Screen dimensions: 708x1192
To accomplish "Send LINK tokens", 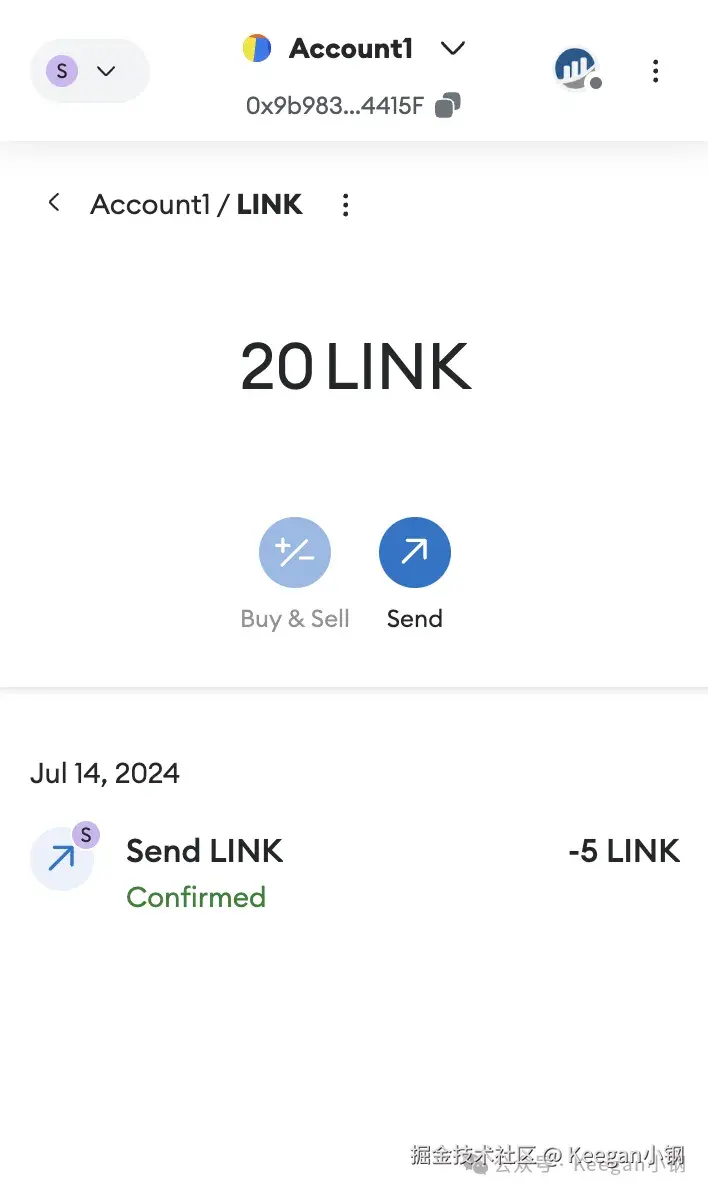I will click(414, 553).
